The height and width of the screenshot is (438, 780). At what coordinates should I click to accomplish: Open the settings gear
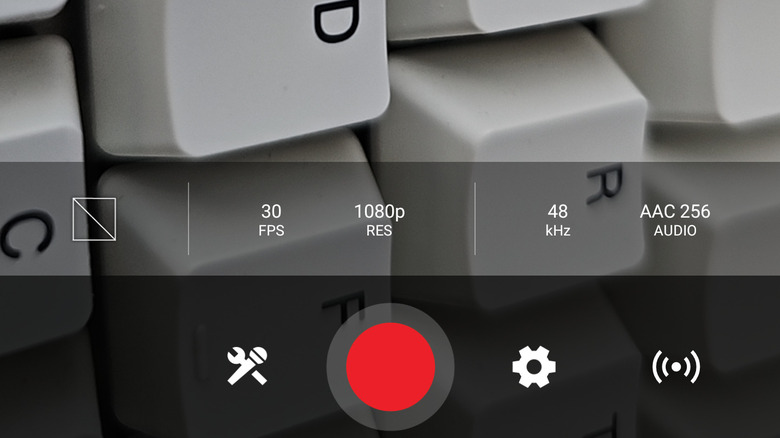point(534,367)
